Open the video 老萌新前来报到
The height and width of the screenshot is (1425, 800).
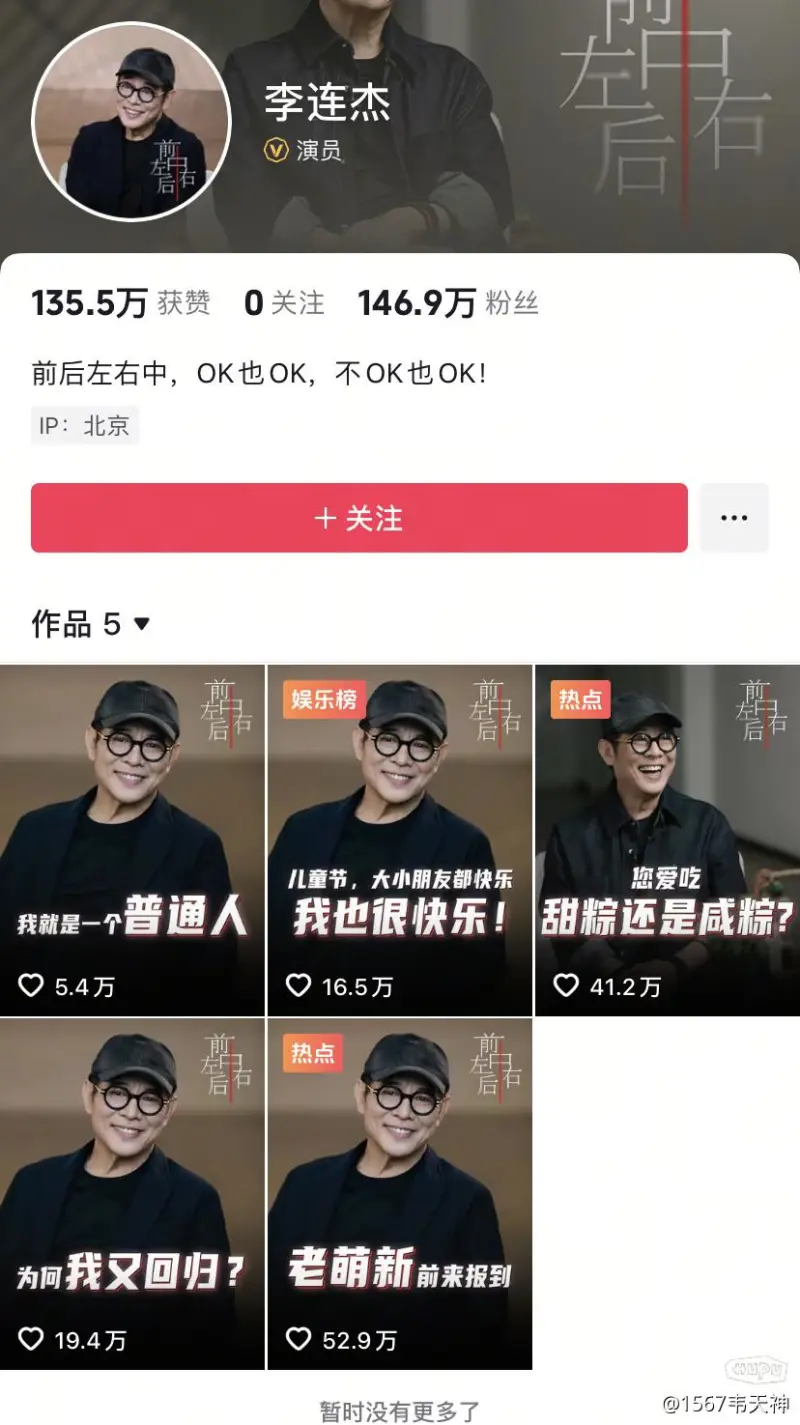(400, 1193)
